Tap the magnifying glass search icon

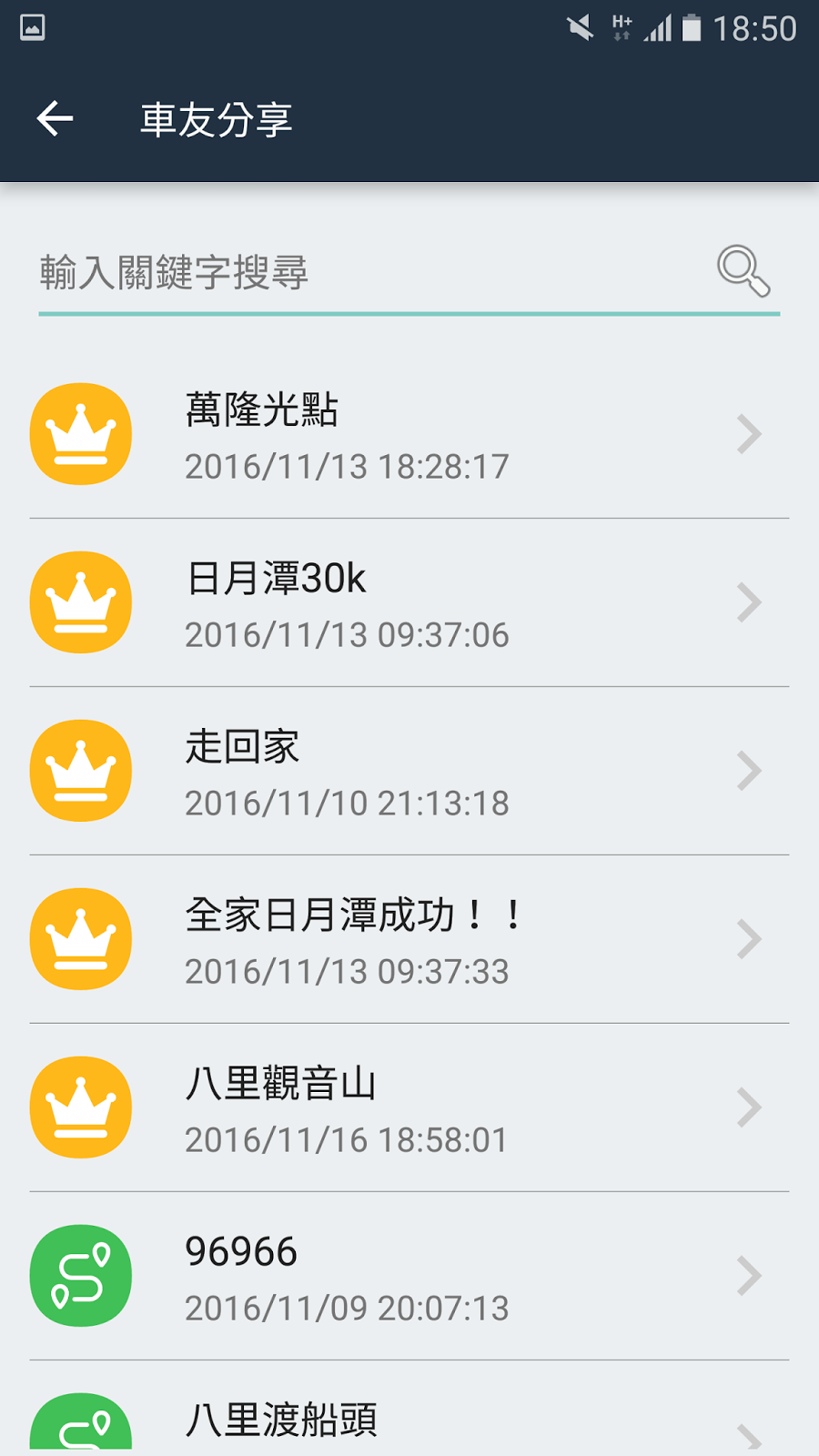point(743,271)
